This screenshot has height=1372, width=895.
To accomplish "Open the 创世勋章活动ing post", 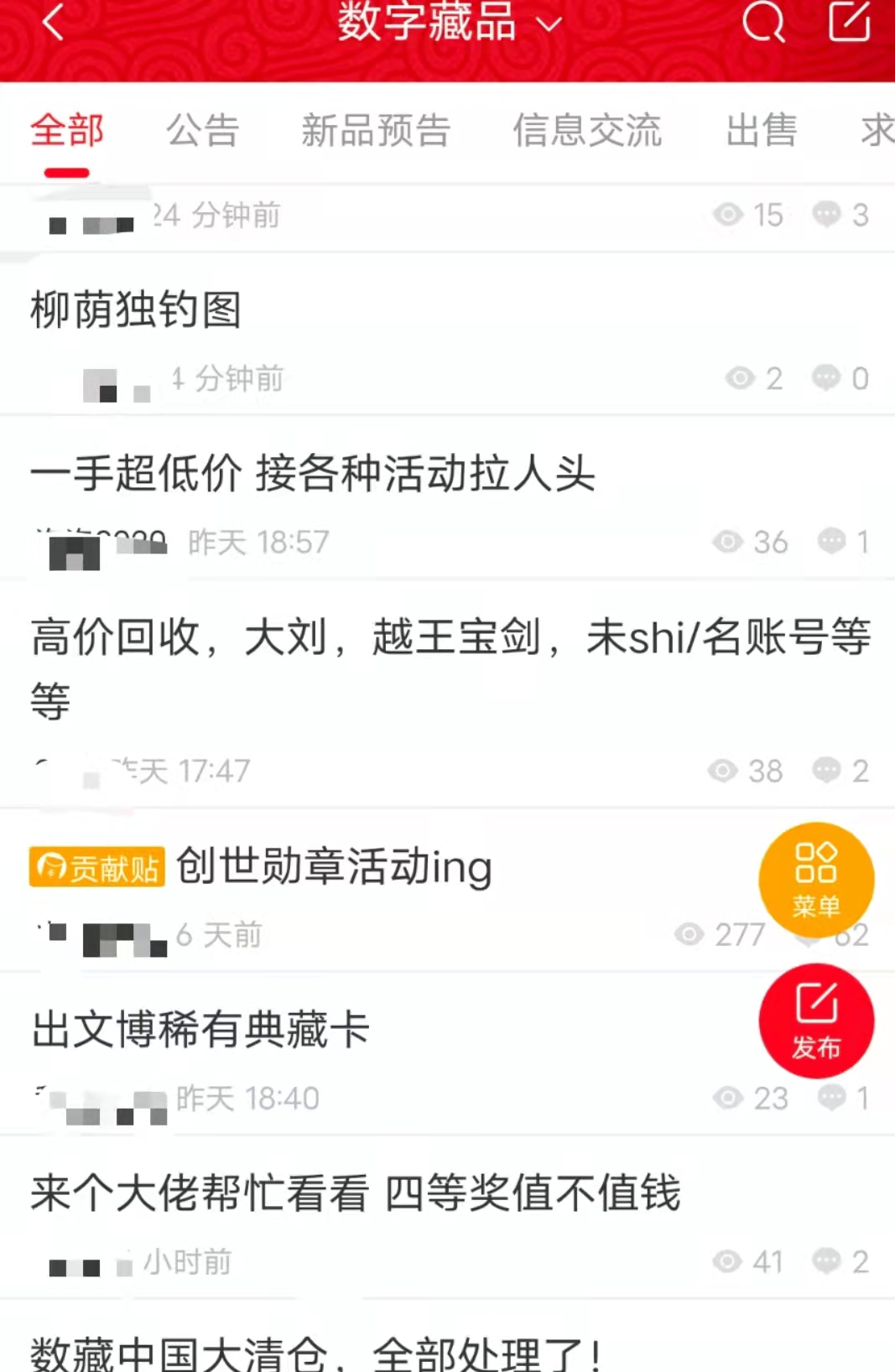I will 334,866.
